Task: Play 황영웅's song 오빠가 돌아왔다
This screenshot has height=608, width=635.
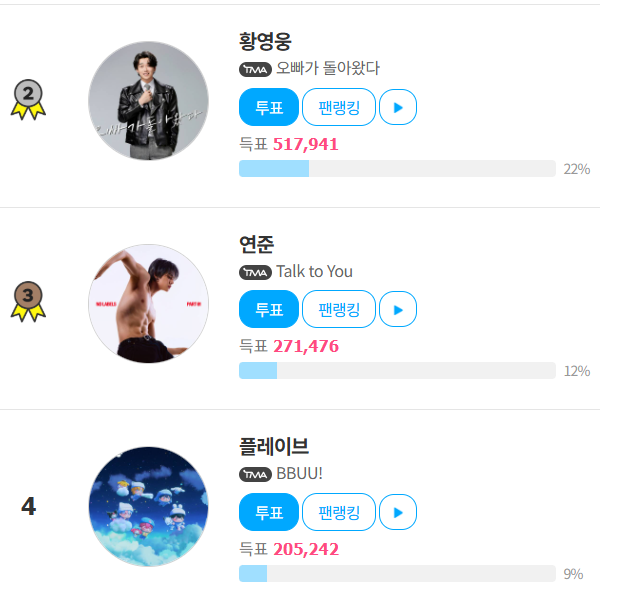Action: coord(398,107)
